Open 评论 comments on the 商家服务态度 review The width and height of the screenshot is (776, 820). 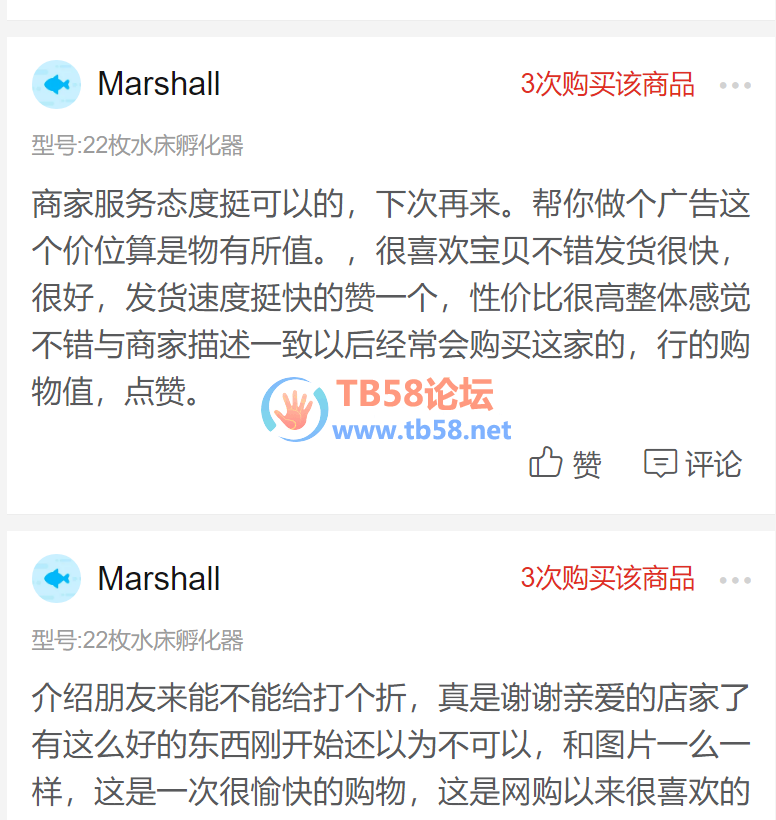pos(693,463)
